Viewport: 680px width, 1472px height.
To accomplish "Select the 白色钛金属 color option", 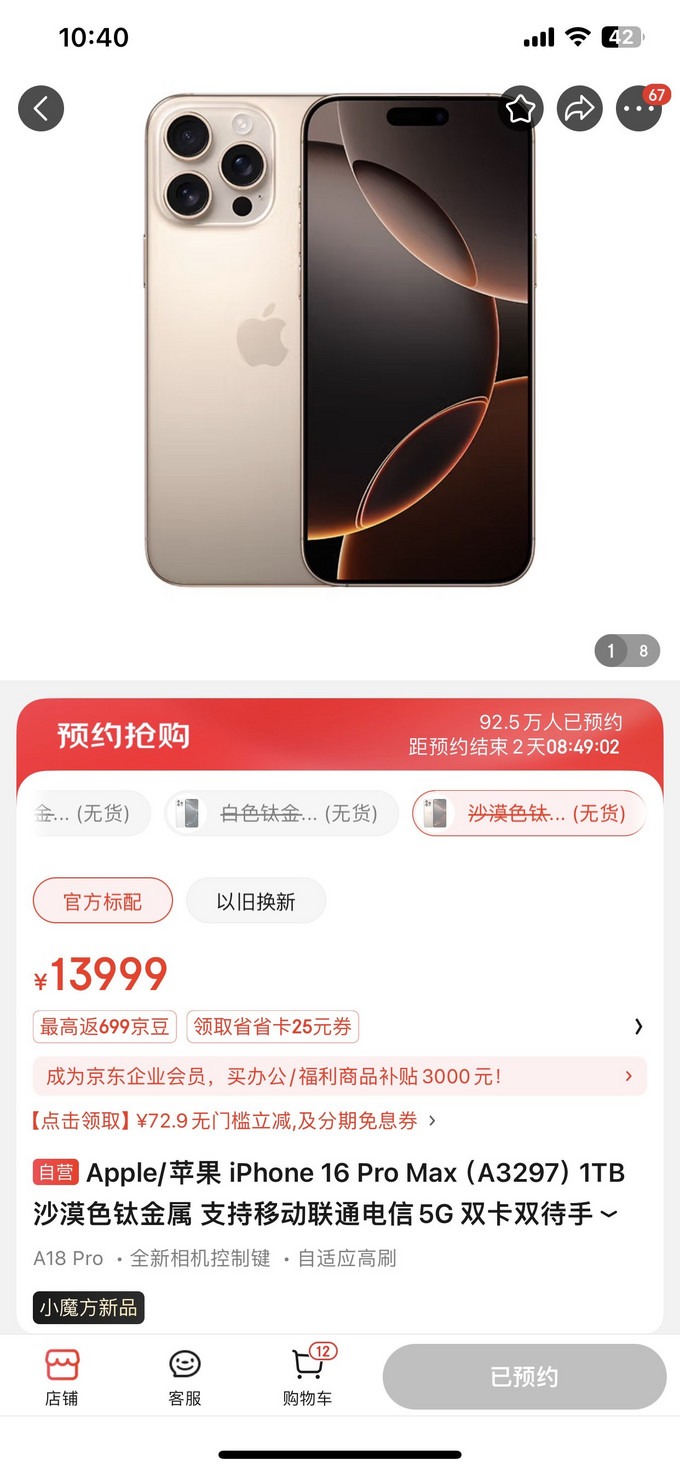I will click(282, 814).
